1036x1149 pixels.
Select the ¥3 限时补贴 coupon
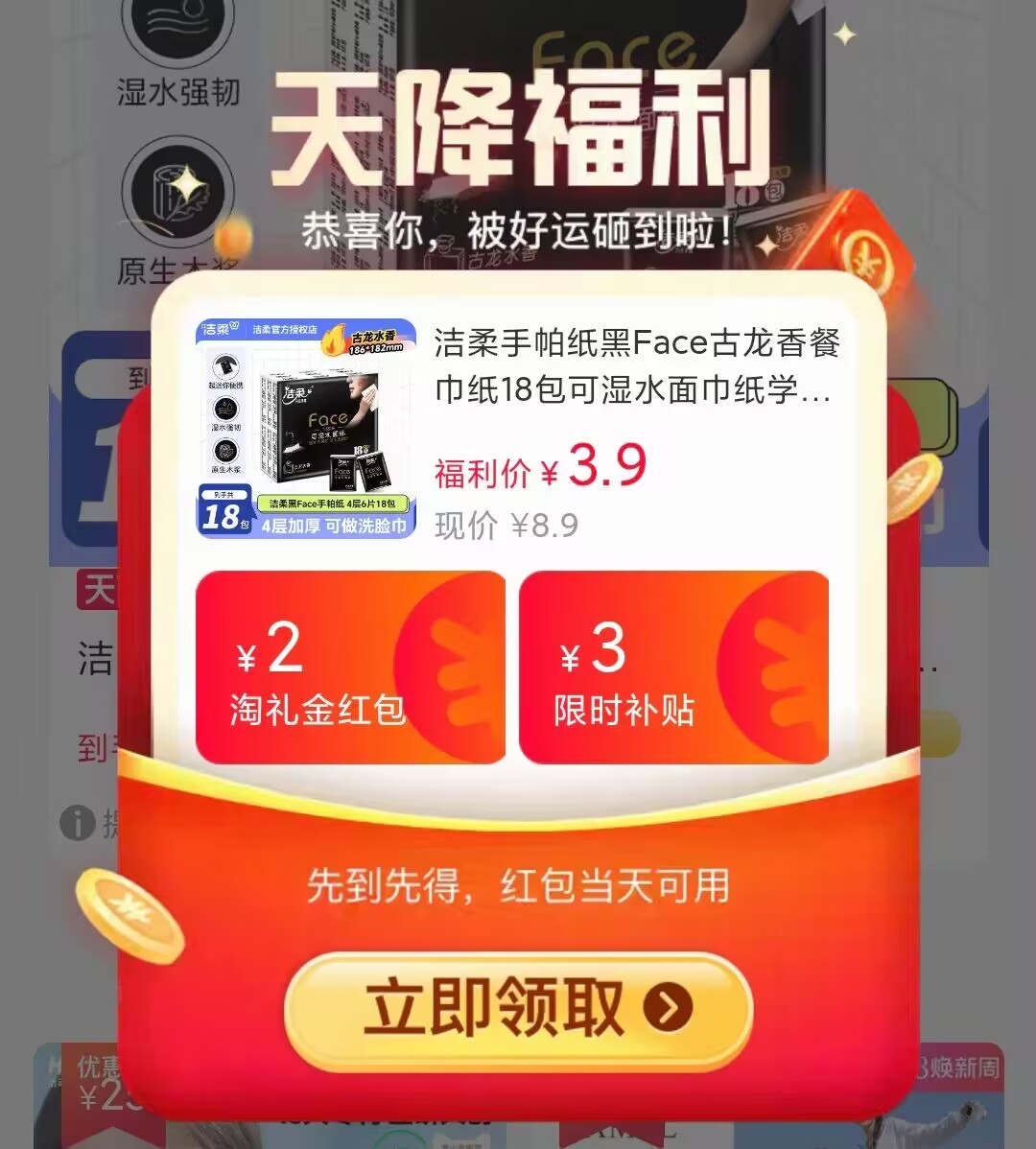(674, 667)
